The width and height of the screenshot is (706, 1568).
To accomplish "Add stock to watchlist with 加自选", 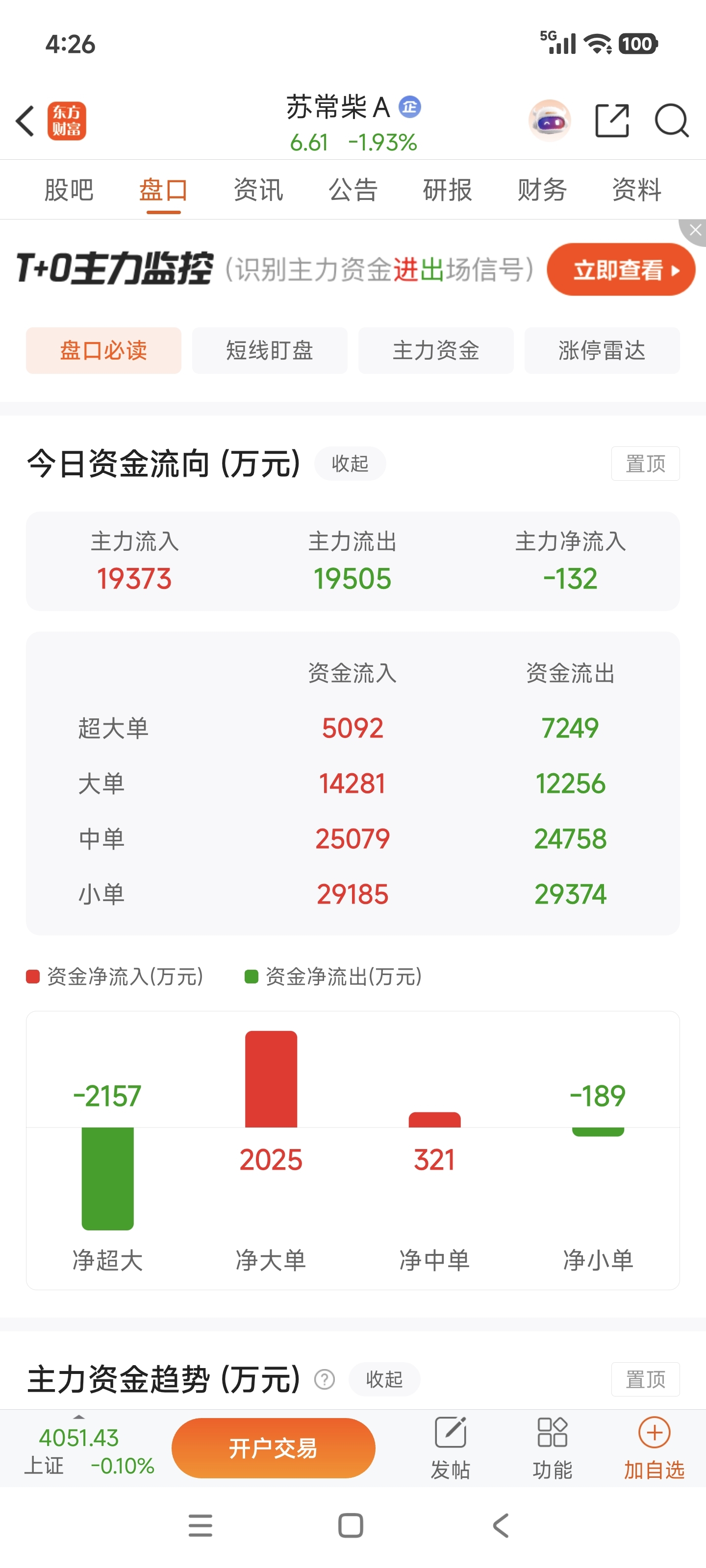I will point(654,1449).
